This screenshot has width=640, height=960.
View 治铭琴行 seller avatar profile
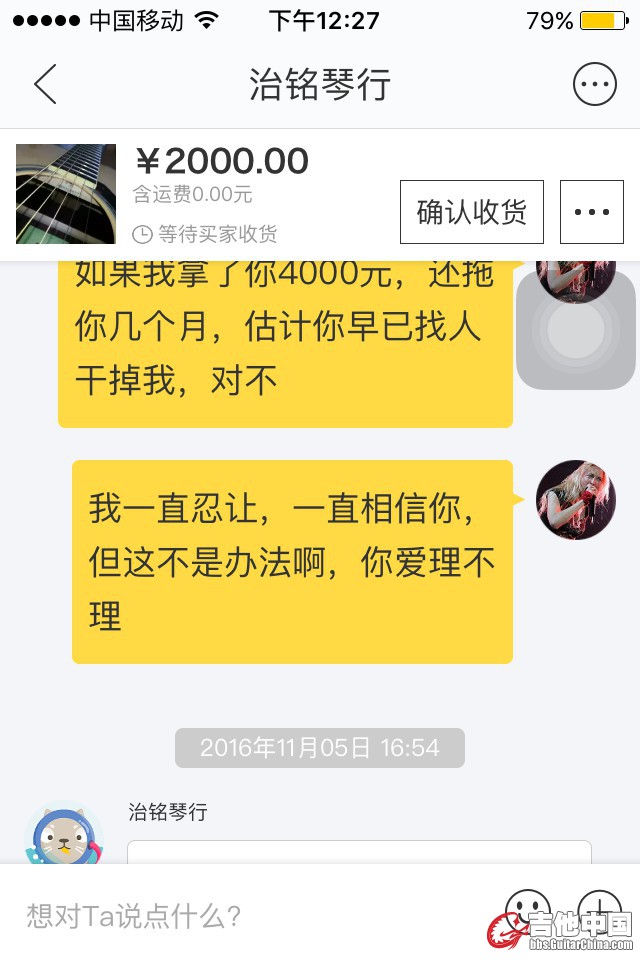(63, 836)
